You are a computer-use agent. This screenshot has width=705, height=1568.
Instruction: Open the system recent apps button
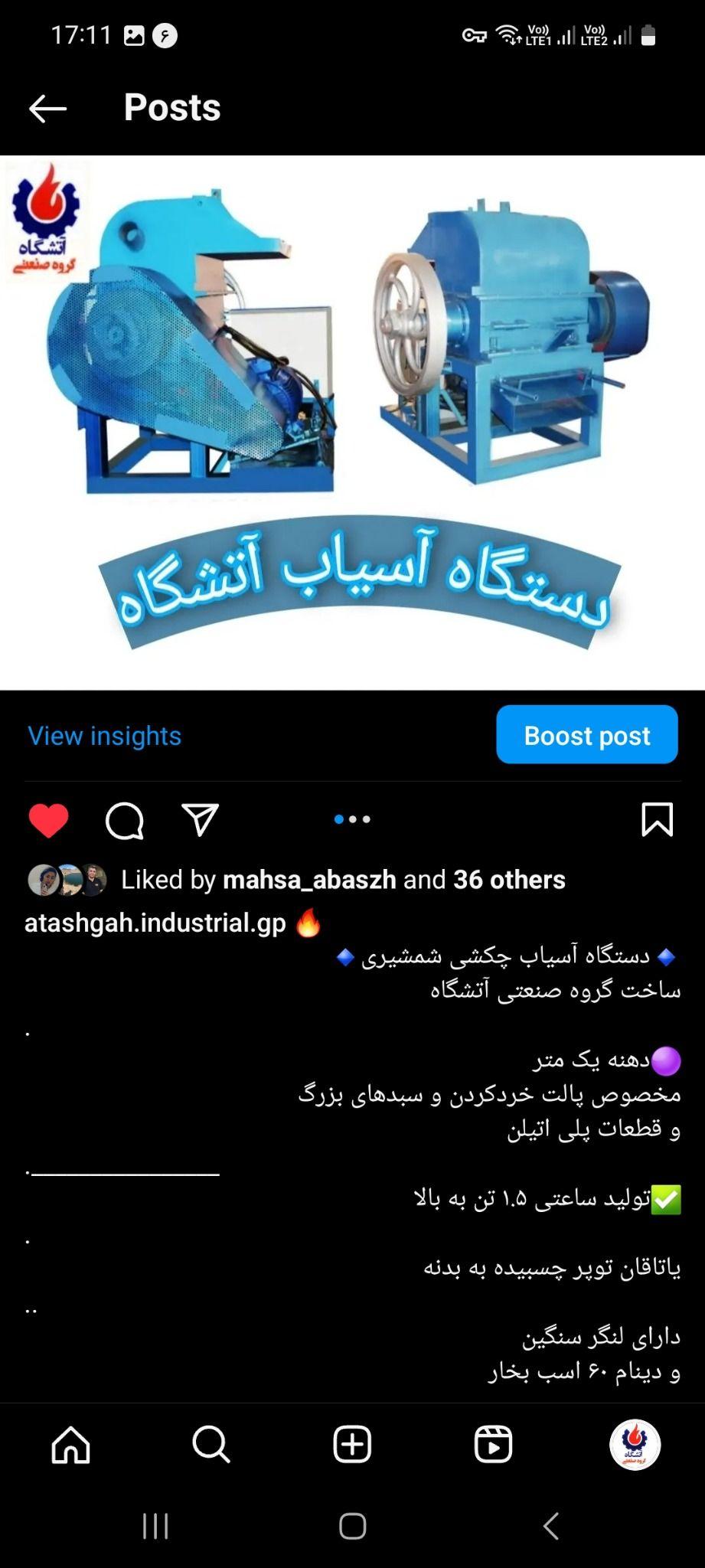(155, 1526)
